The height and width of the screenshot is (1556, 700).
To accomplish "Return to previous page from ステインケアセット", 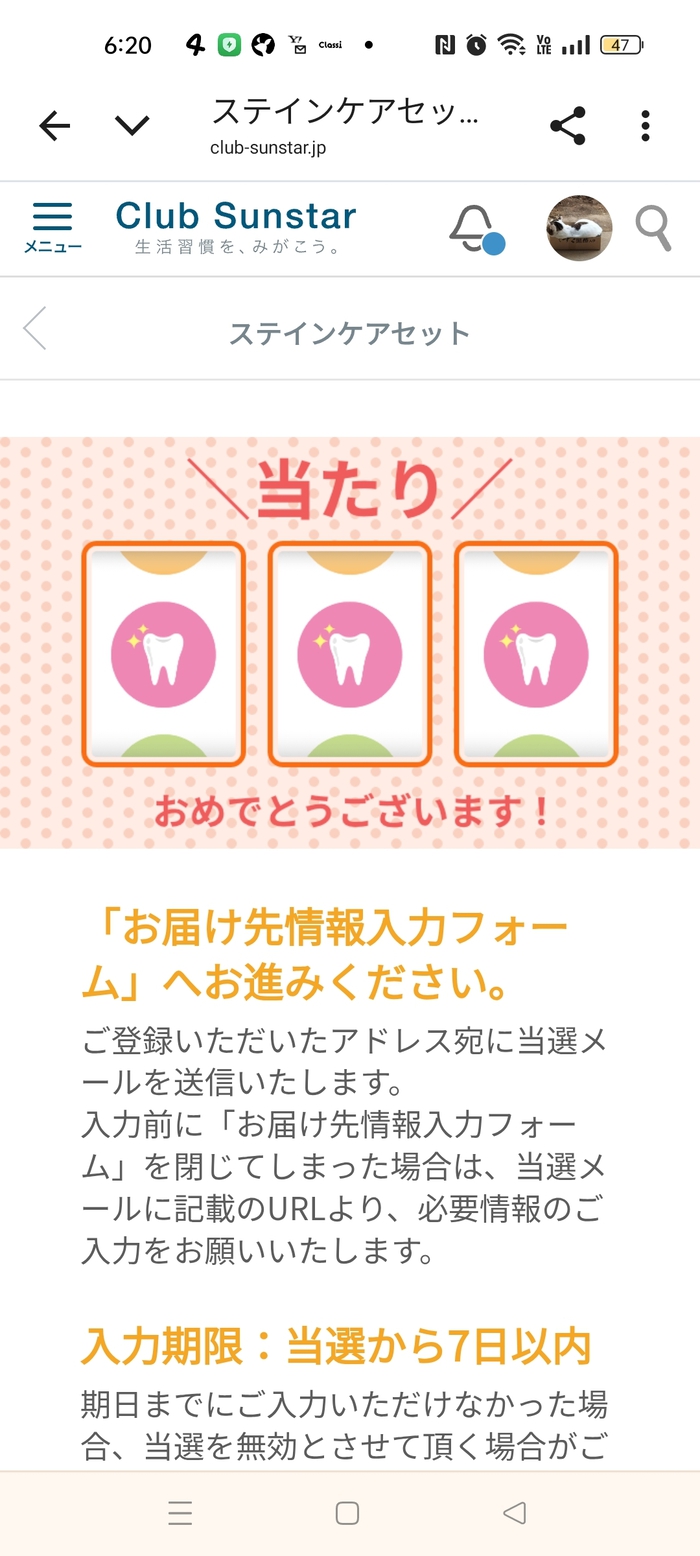I will (36, 329).
